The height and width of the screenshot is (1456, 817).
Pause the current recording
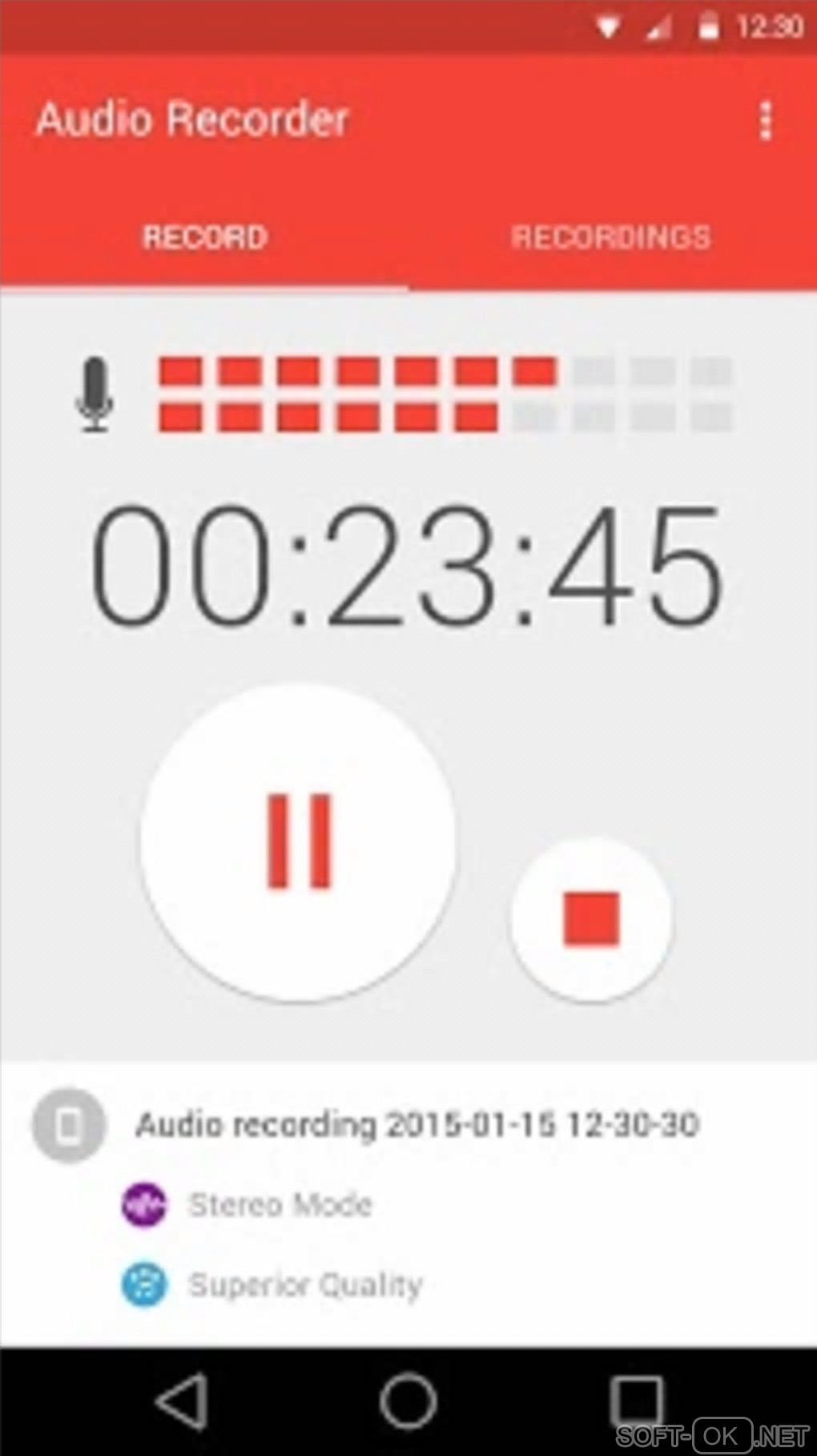click(298, 841)
